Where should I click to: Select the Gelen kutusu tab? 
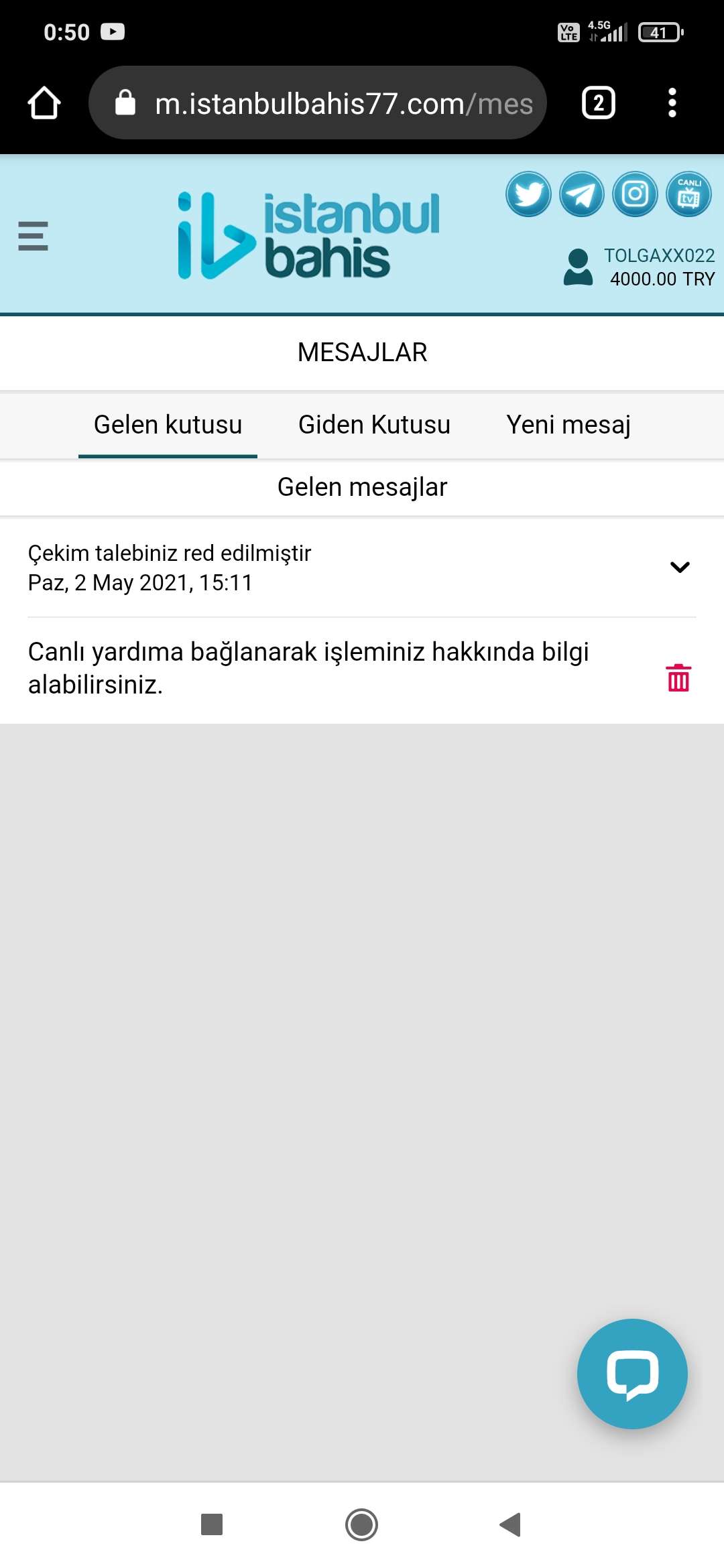click(x=168, y=425)
